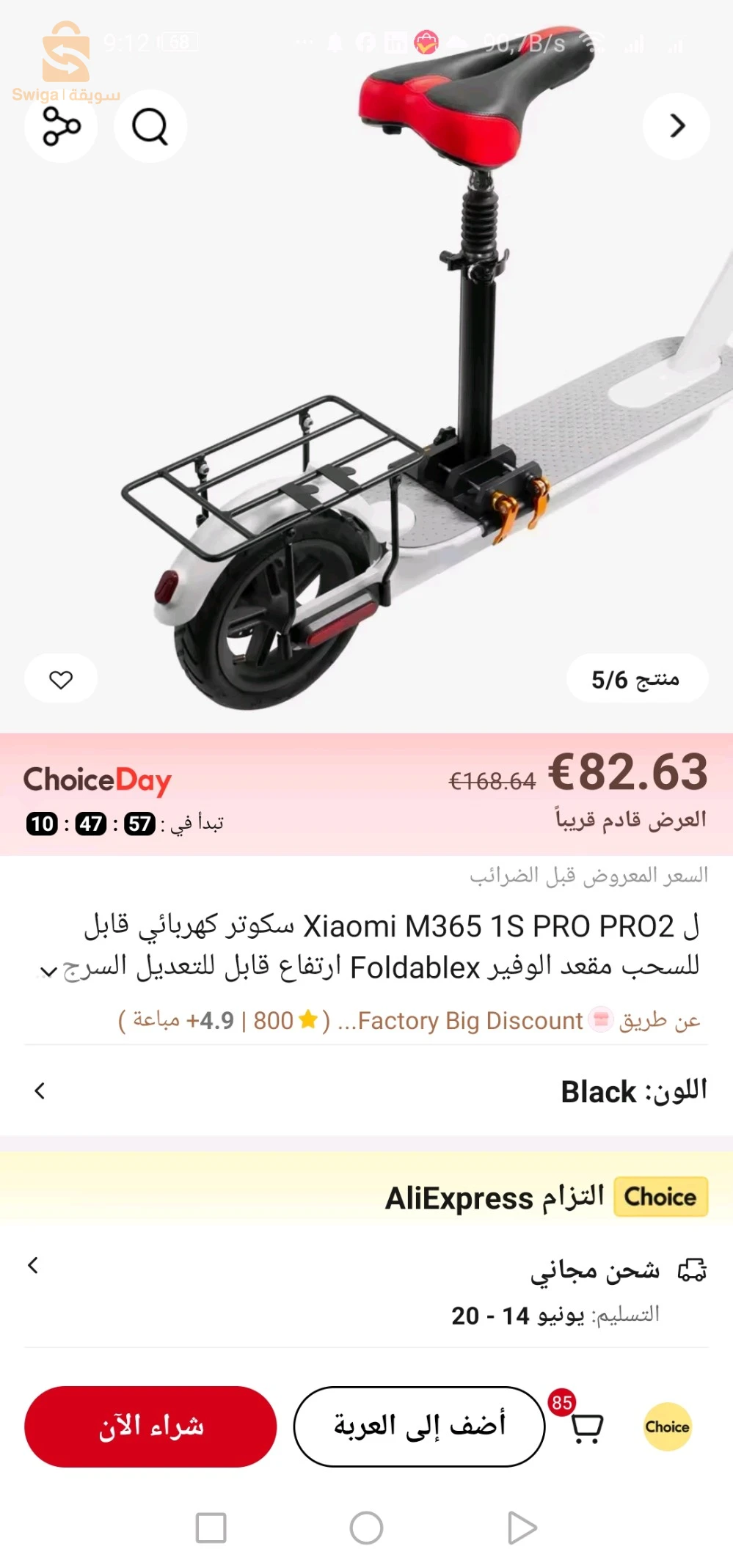The image size is (733, 1568).
Task: Tap the product image counter showing 5/6
Action: [x=638, y=678]
